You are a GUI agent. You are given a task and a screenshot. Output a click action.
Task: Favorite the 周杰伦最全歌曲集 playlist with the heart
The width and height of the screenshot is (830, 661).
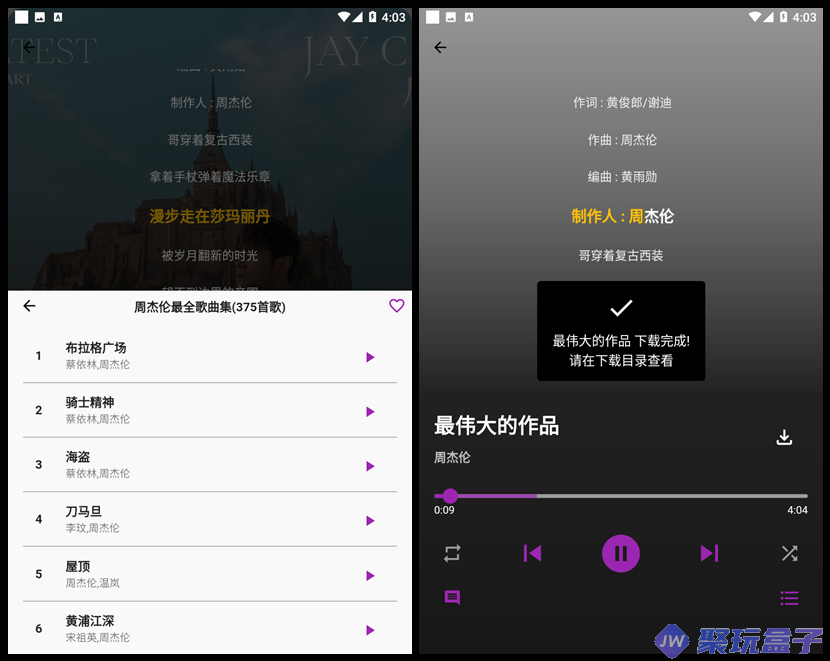[x=397, y=306]
